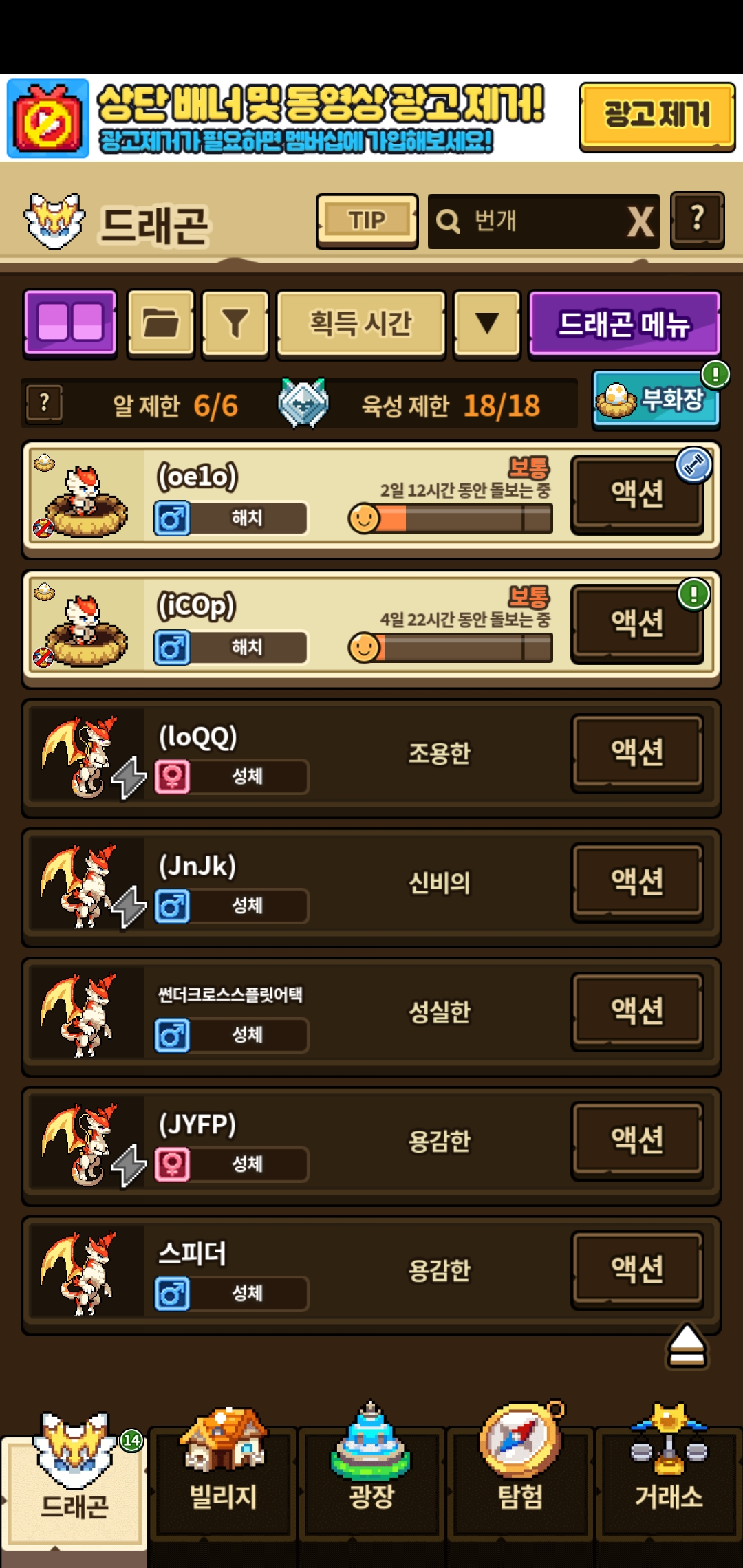This screenshot has width=743, height=1568.
Task: Clear the 번개 search with X
Action: click(640, 221)
